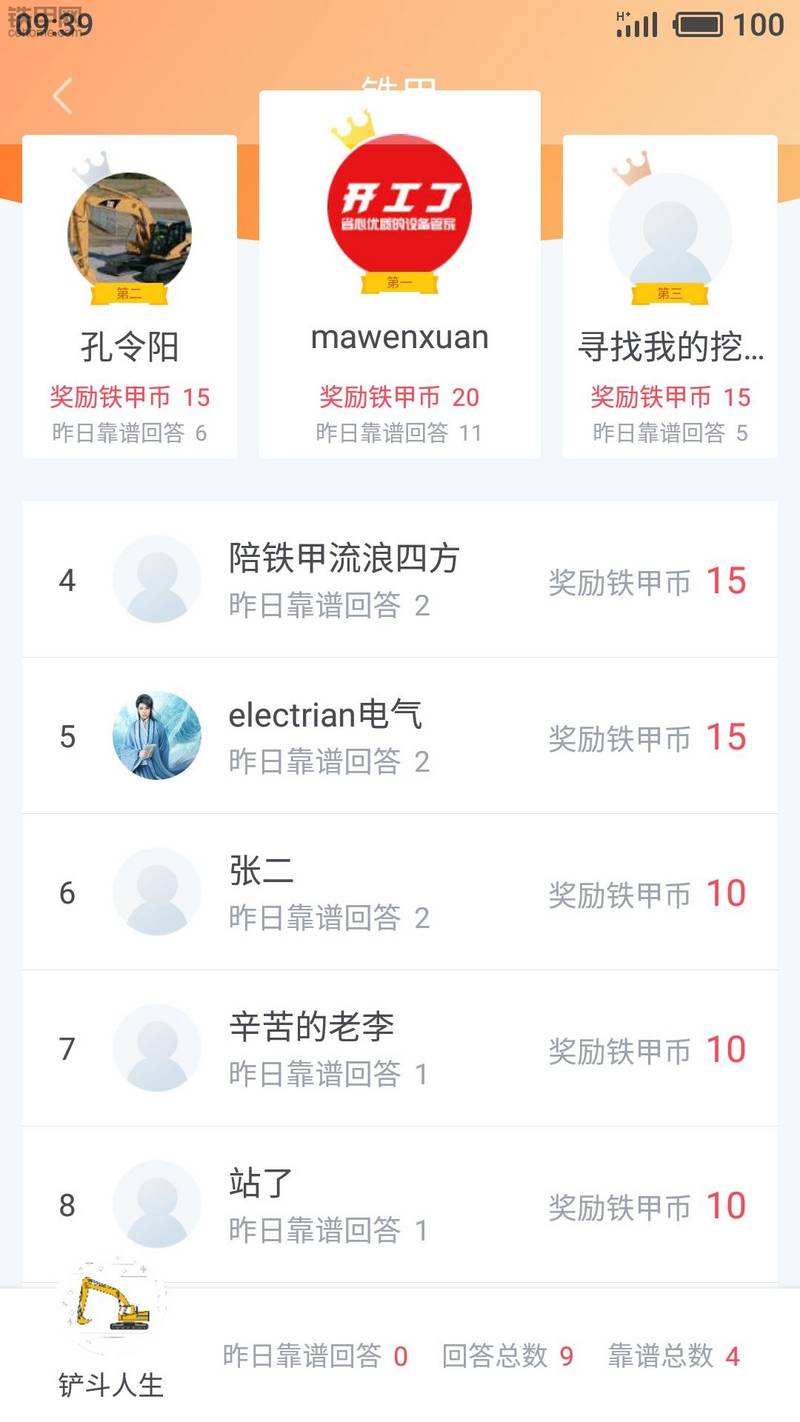Open second-place user 孔令阳's card
The image size is (800, 1422).
tap(130, 297)
